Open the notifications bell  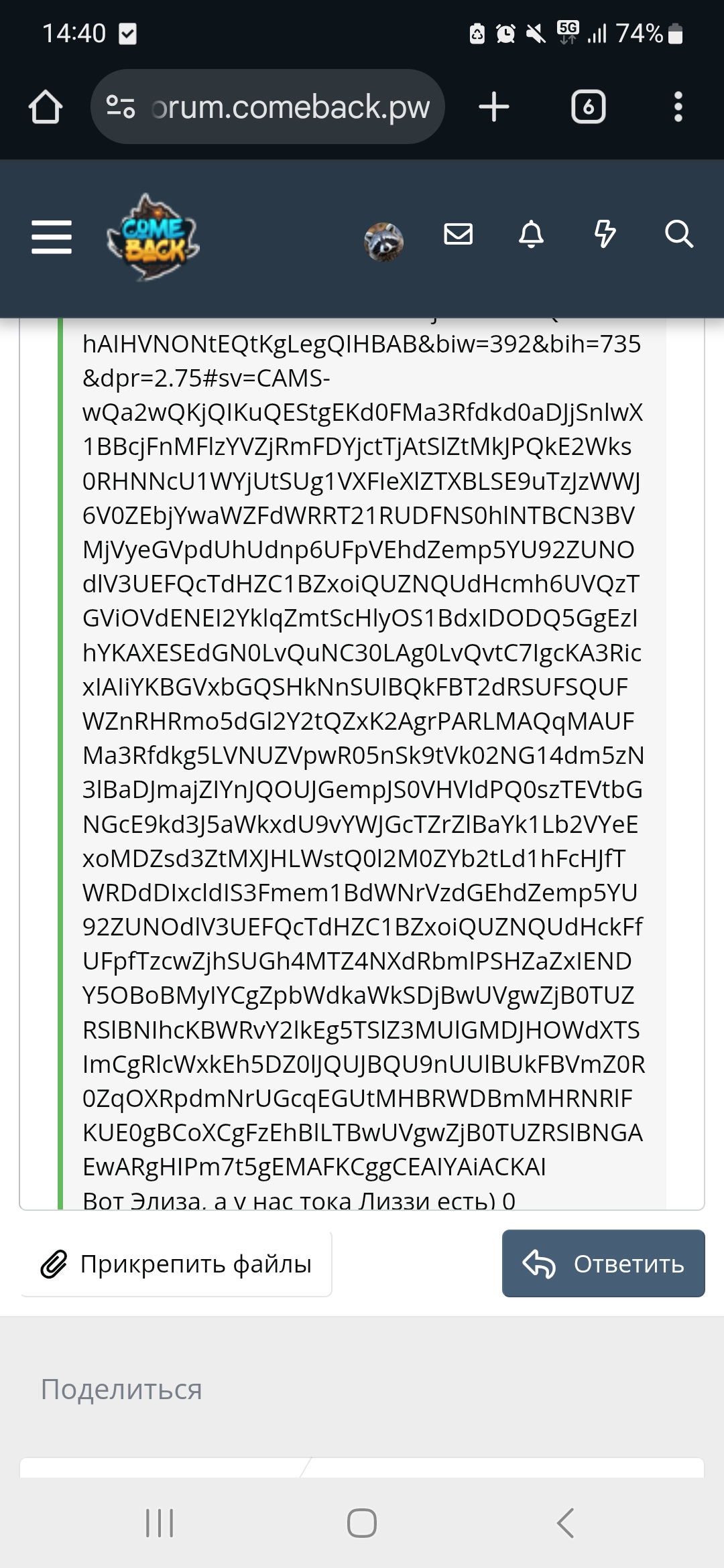click(532, 235)
